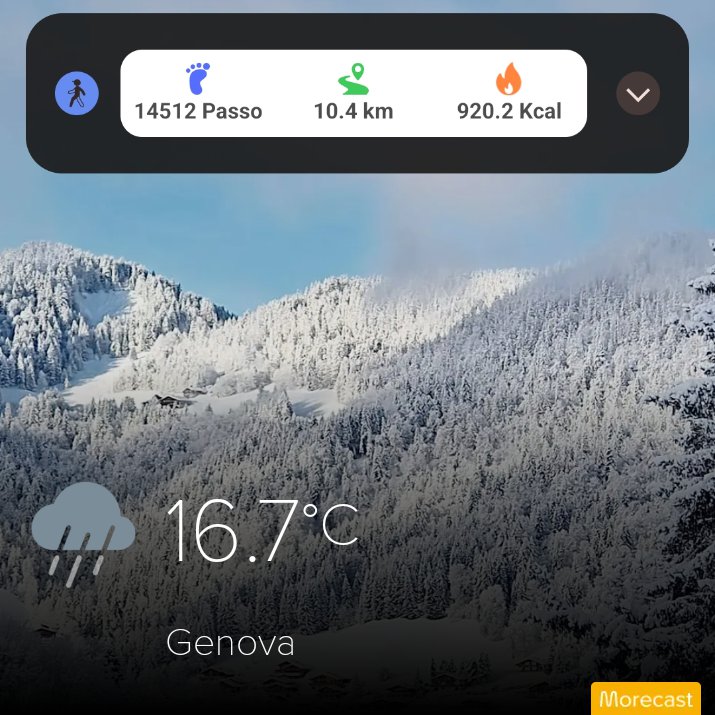Viewport: 715px width, 715px height.
Task: Tap the Morecast badge
Action: click(646, 698)
